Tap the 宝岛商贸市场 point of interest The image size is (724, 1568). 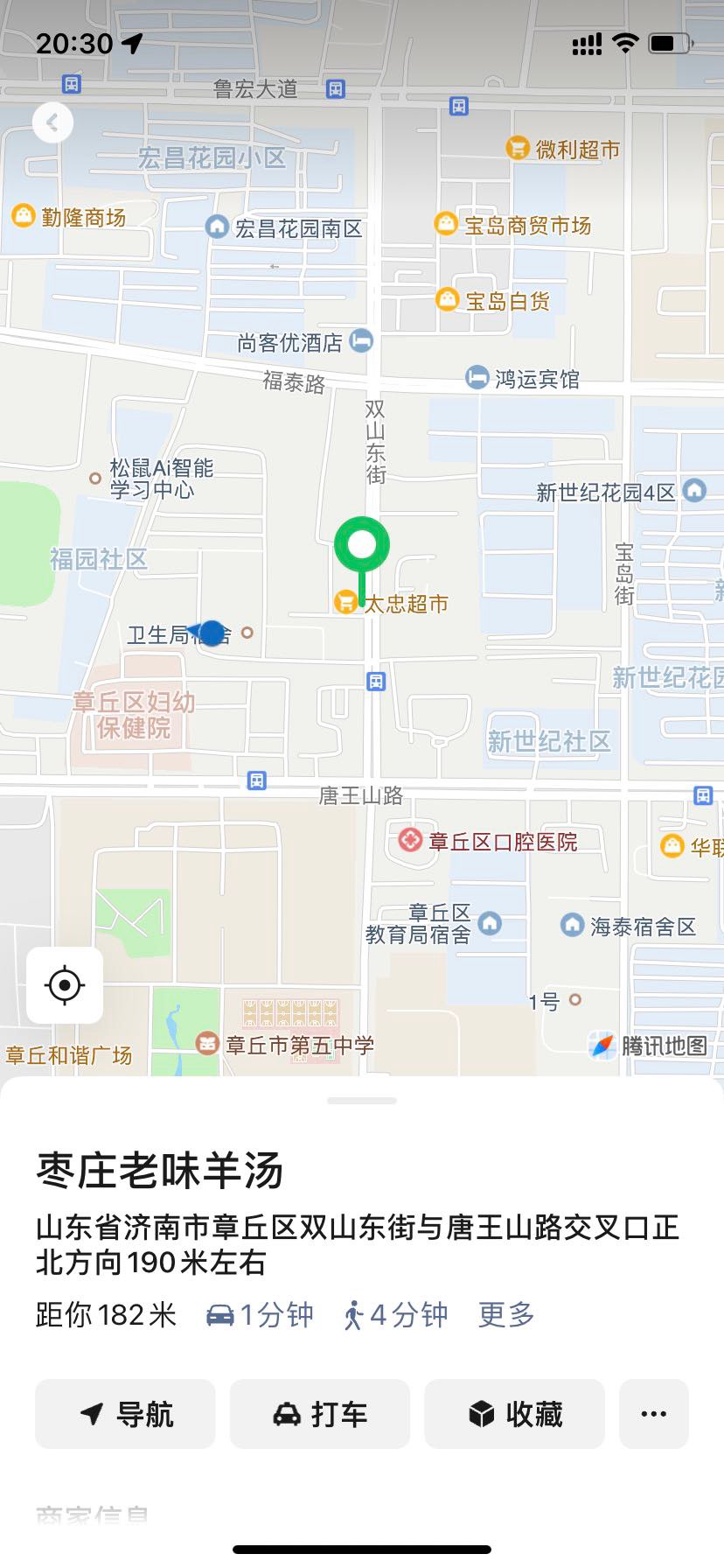447,225
